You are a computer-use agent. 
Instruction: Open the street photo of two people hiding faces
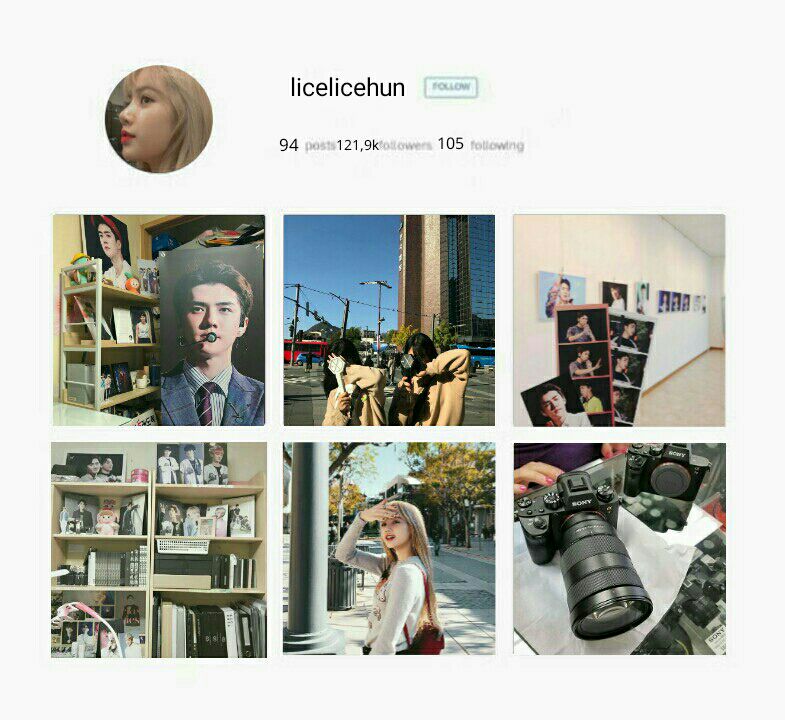389,320
